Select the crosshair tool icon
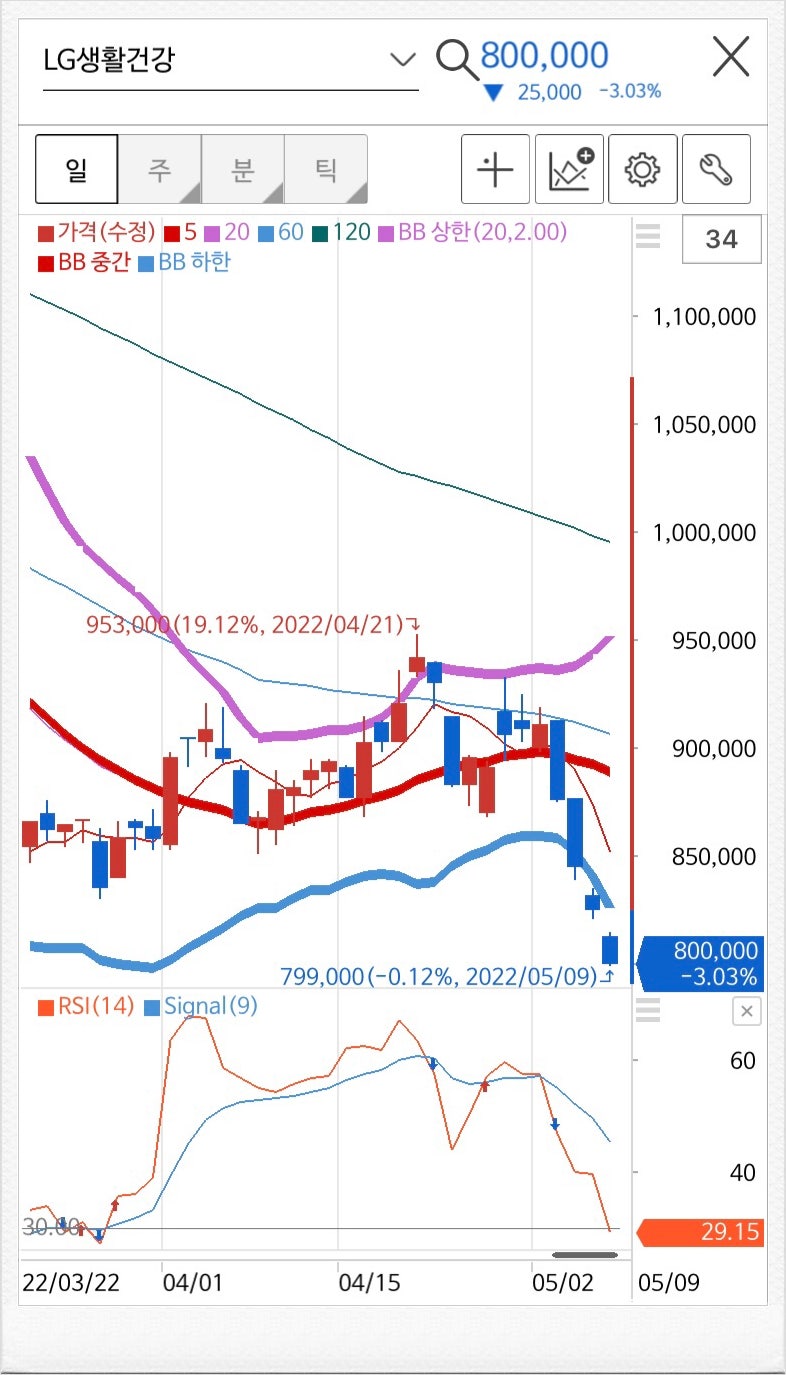 [x=496, y=170]
